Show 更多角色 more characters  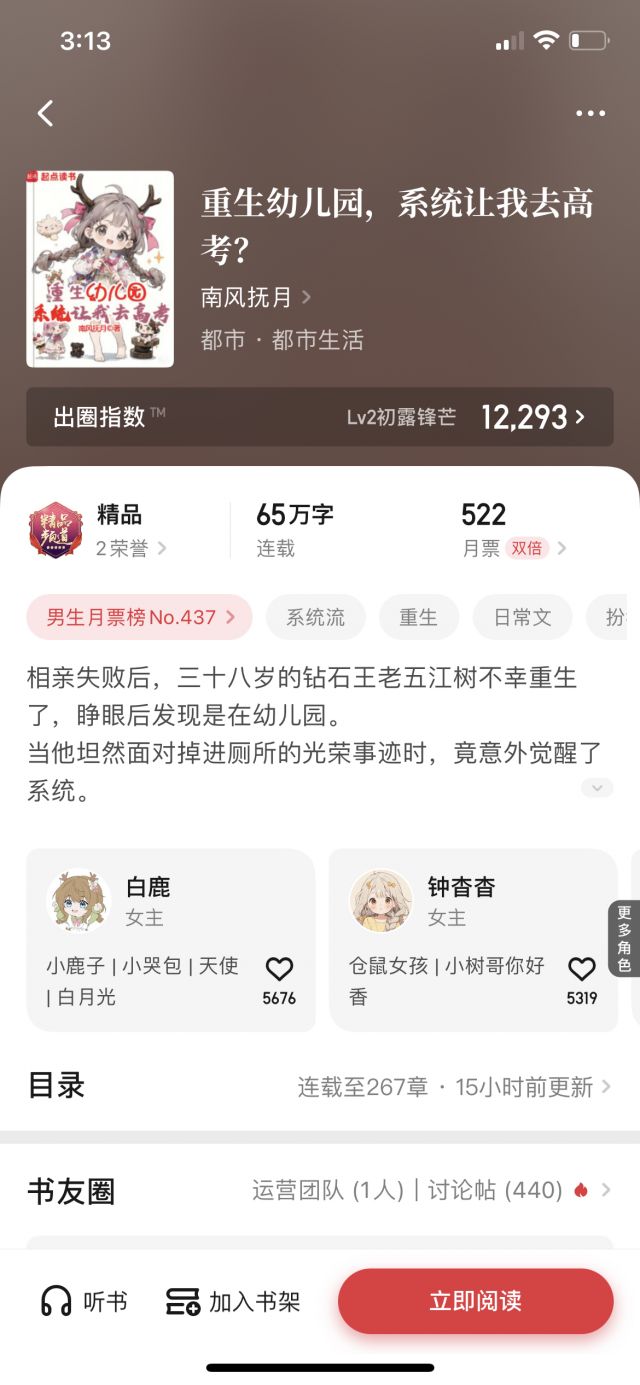(x=624, y=939)
